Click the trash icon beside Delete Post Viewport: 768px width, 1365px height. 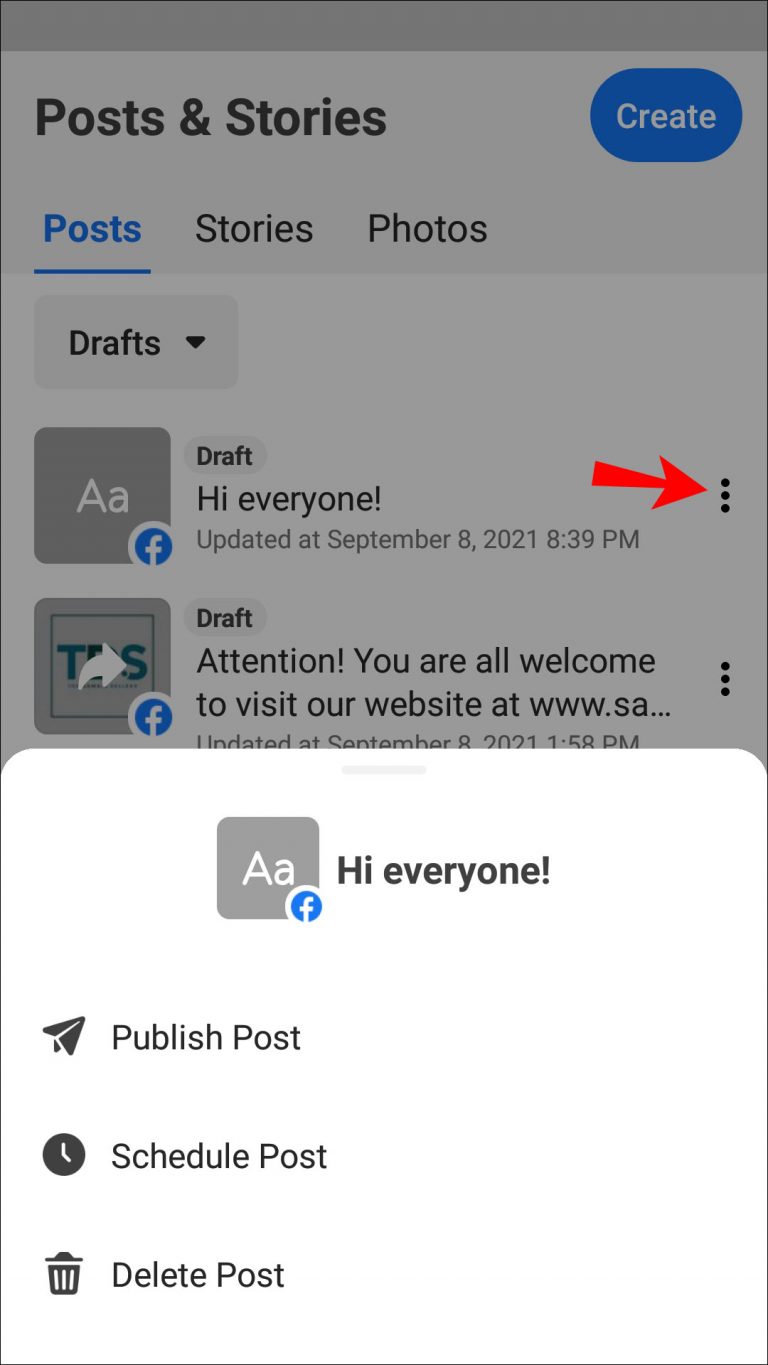(x=63, y=1275)
